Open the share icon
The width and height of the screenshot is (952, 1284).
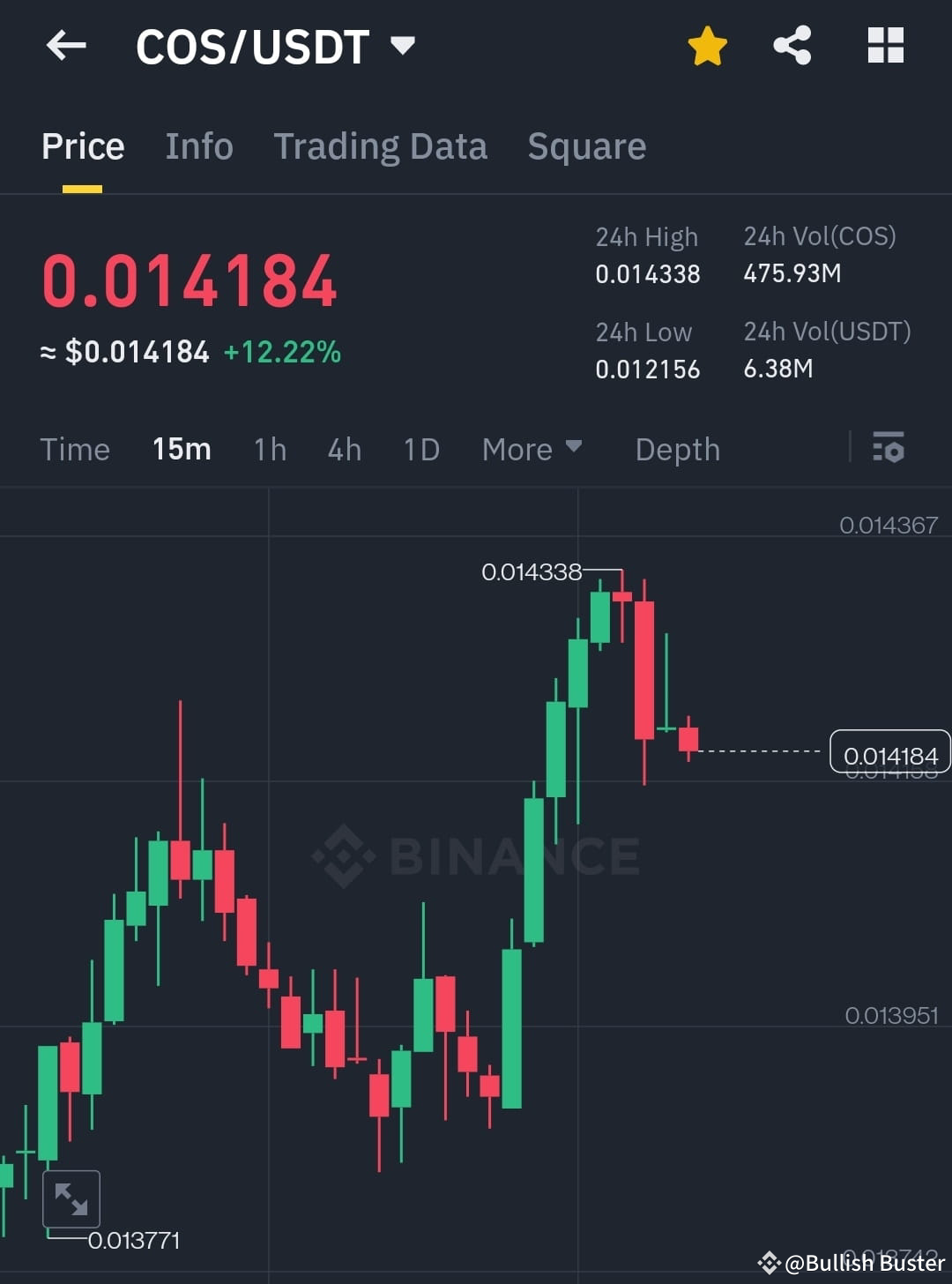coord(791,46)
